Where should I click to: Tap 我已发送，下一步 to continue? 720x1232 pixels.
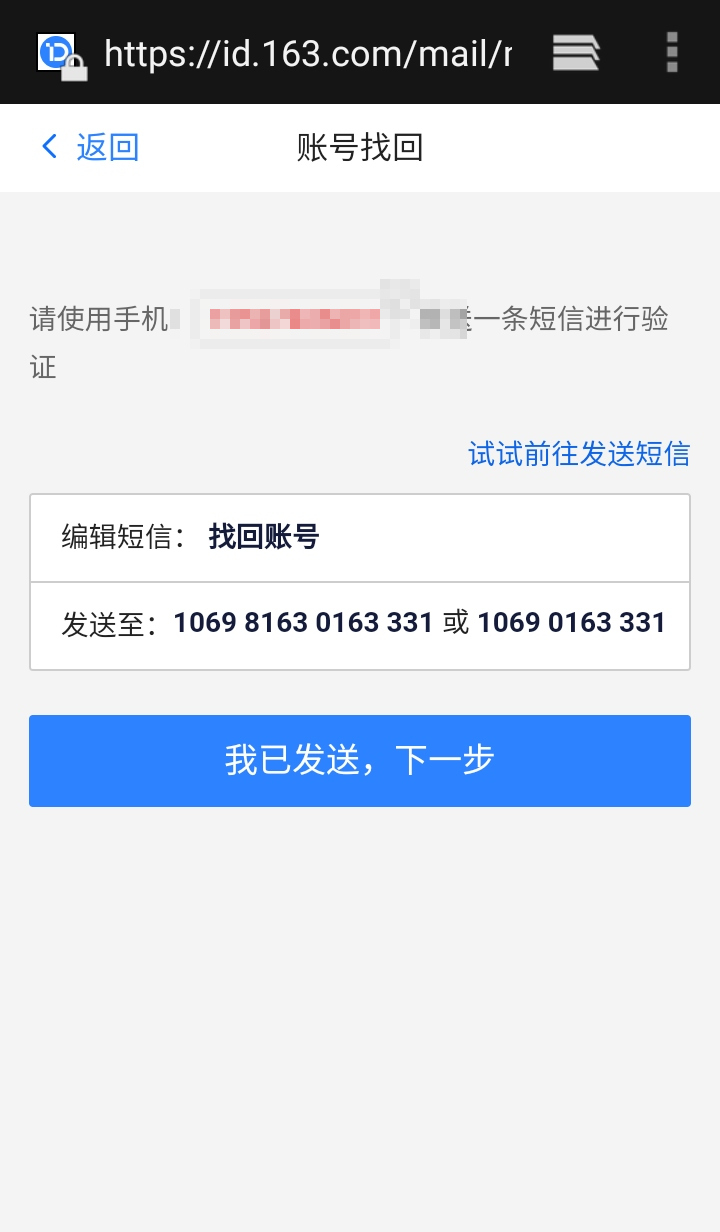point(360,761)
